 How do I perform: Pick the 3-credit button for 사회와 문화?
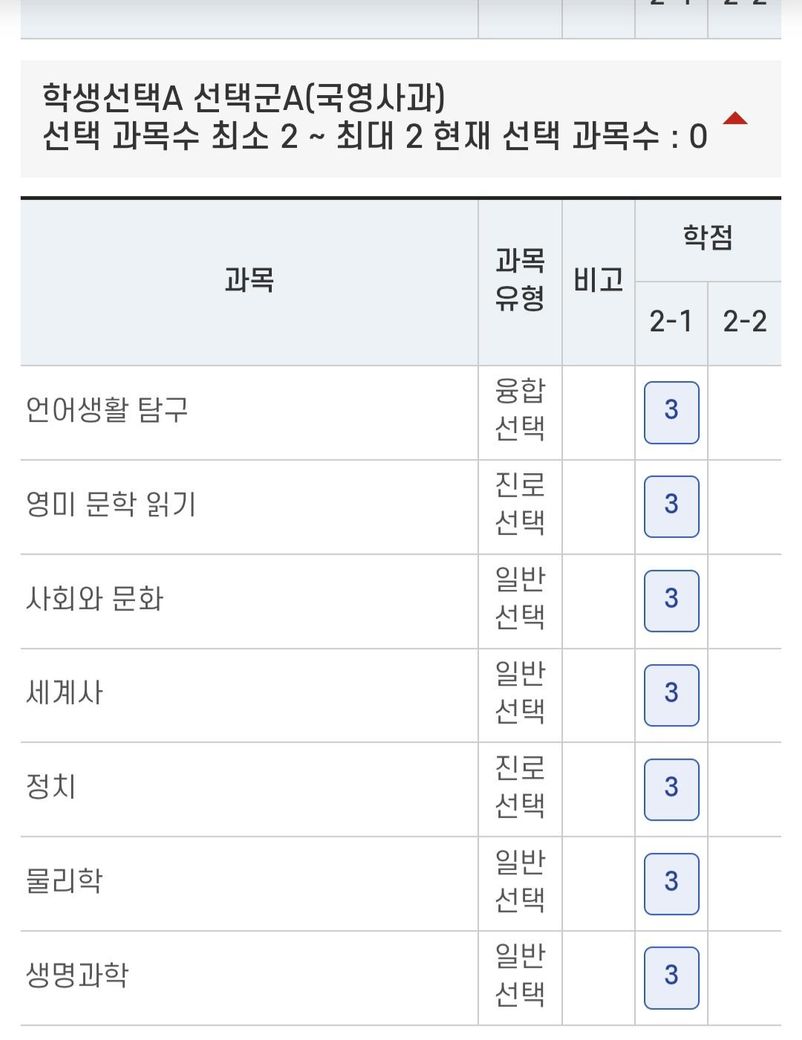coord(671,600)
